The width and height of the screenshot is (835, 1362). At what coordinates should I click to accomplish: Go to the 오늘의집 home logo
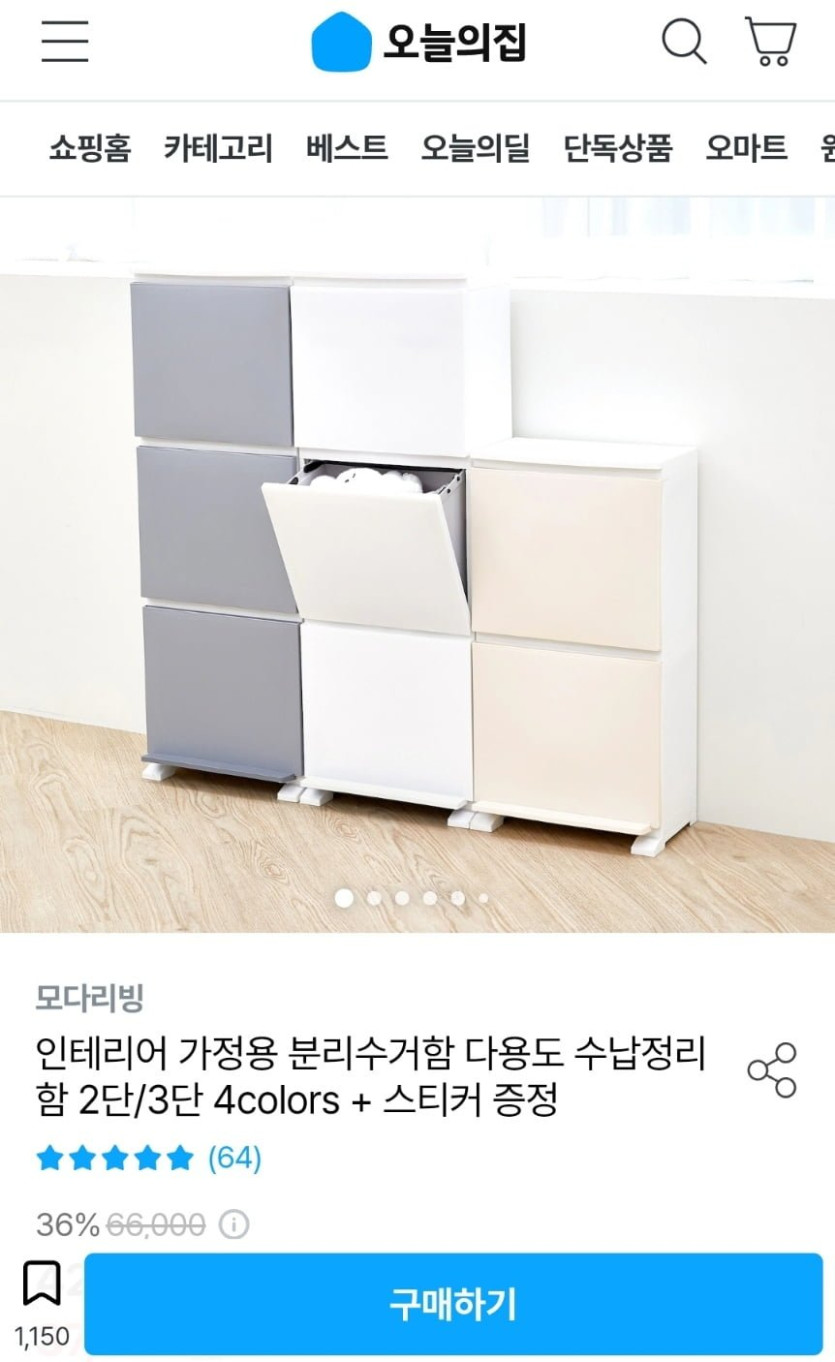(x=418, y=42)
